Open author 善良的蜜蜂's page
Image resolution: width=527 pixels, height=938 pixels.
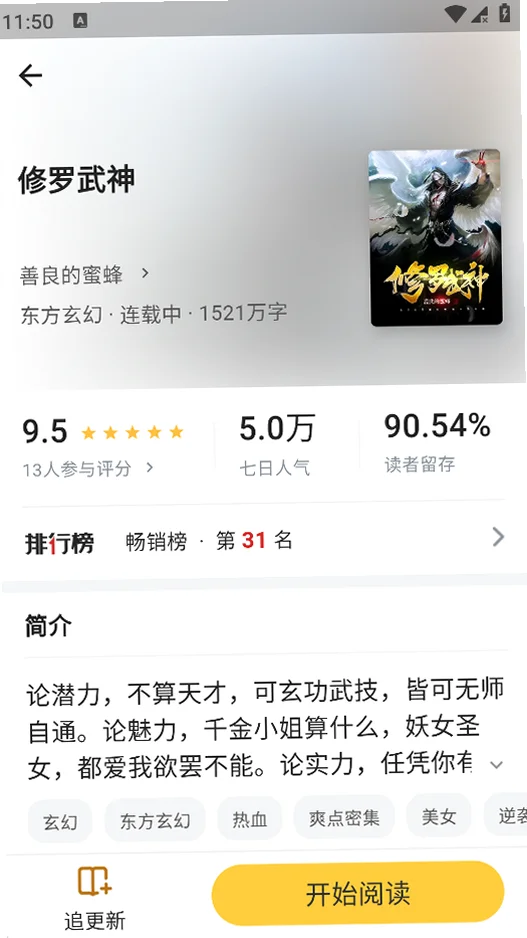click(84, 275)
